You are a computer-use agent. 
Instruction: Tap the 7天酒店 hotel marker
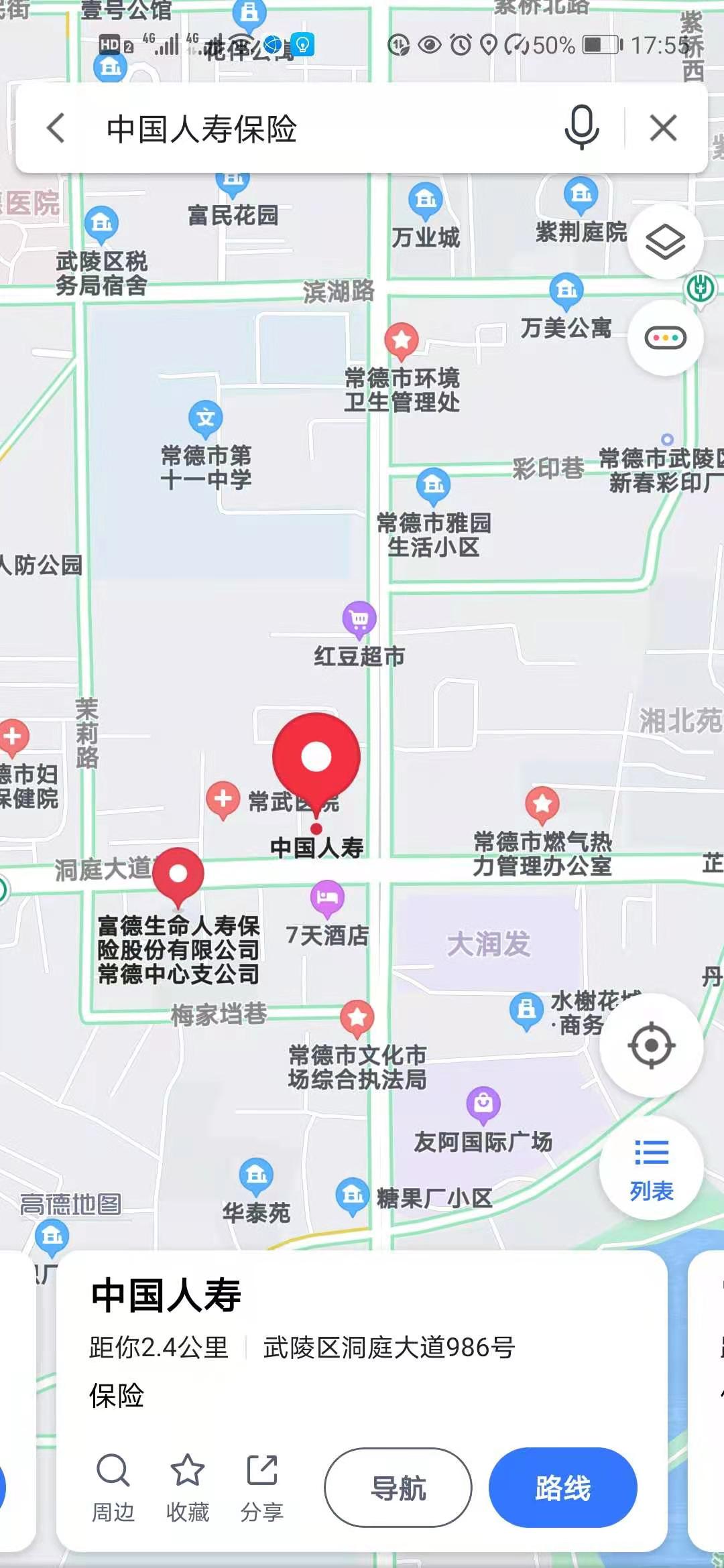[327, 897]
